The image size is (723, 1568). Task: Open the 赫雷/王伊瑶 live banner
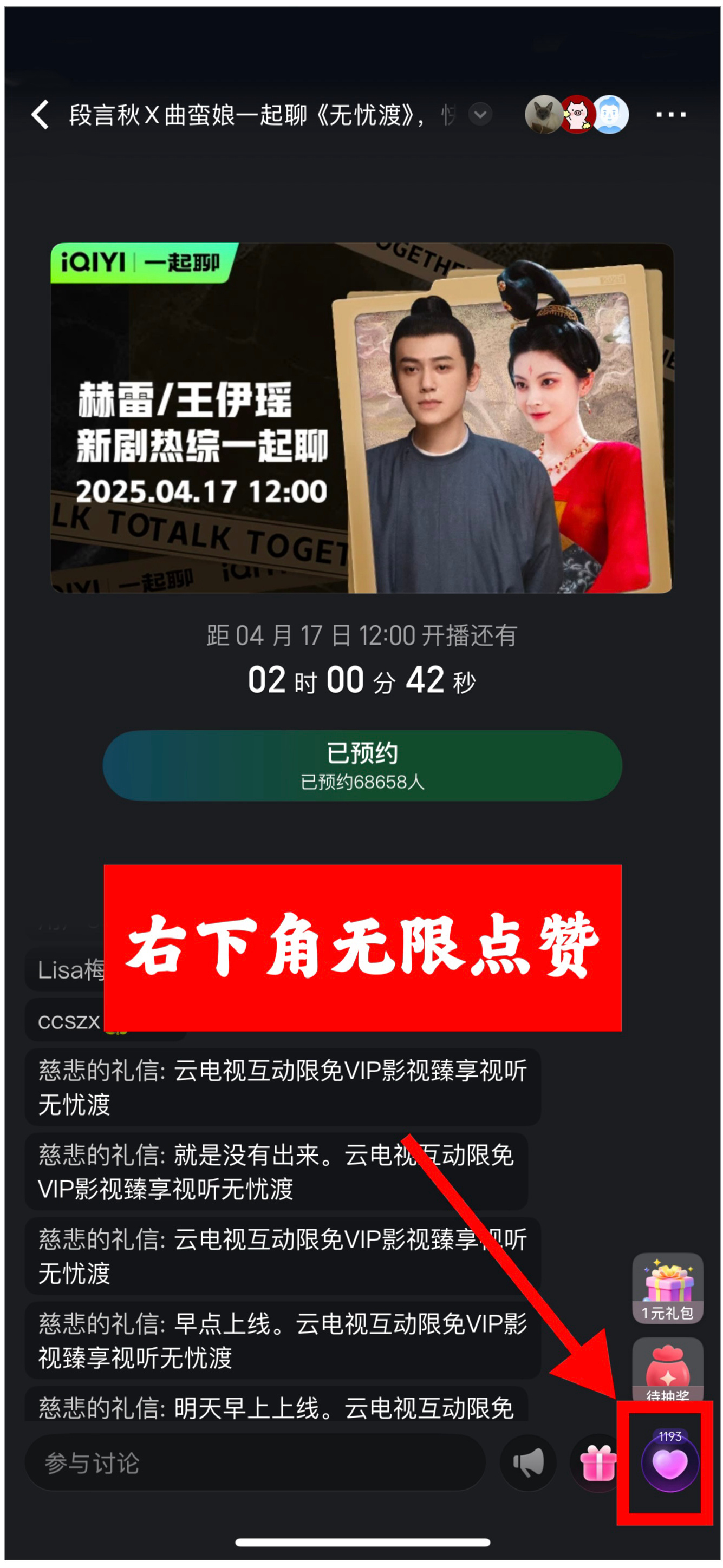362,417
